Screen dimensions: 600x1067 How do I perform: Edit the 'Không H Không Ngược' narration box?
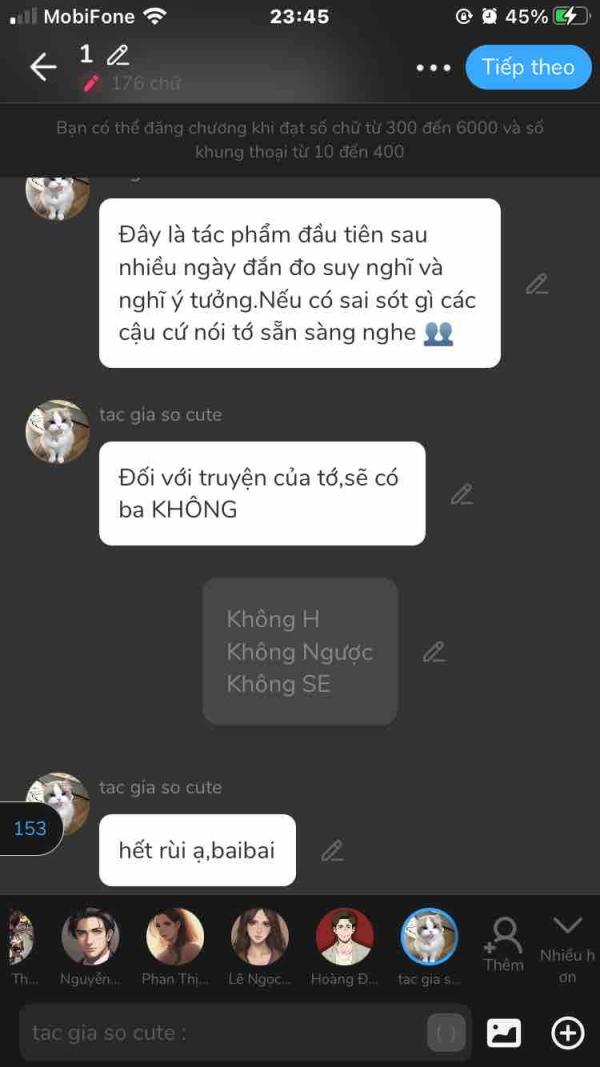click(433, 652)
